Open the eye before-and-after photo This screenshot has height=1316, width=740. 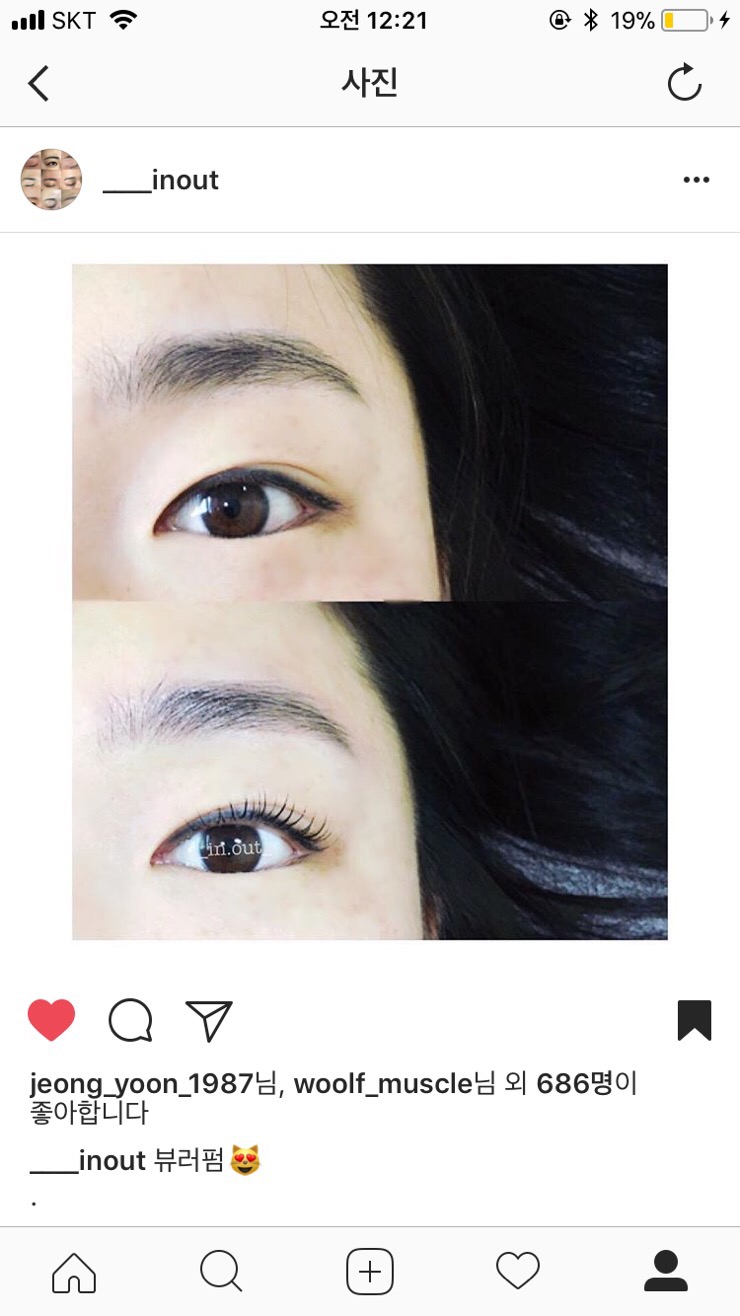coord(370,601)
